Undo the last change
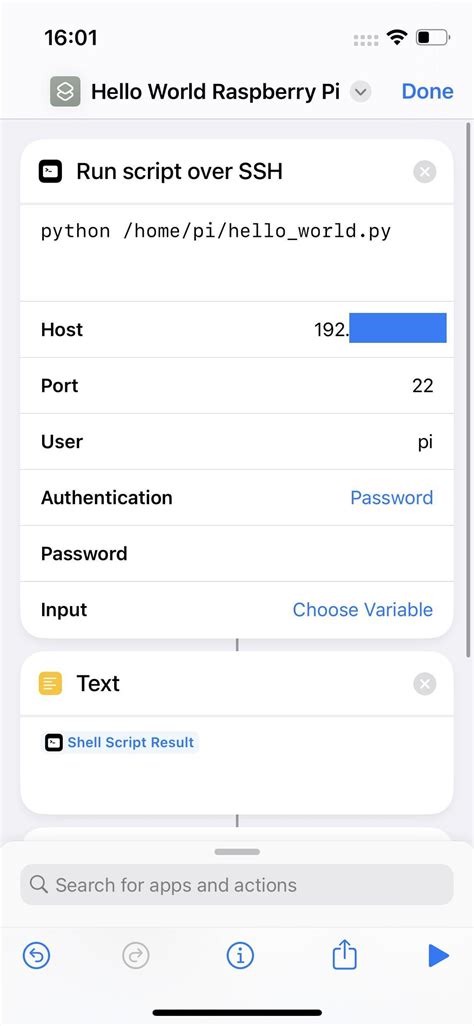Viewport: 474px width, 1026px height. (x=37, y=956)
